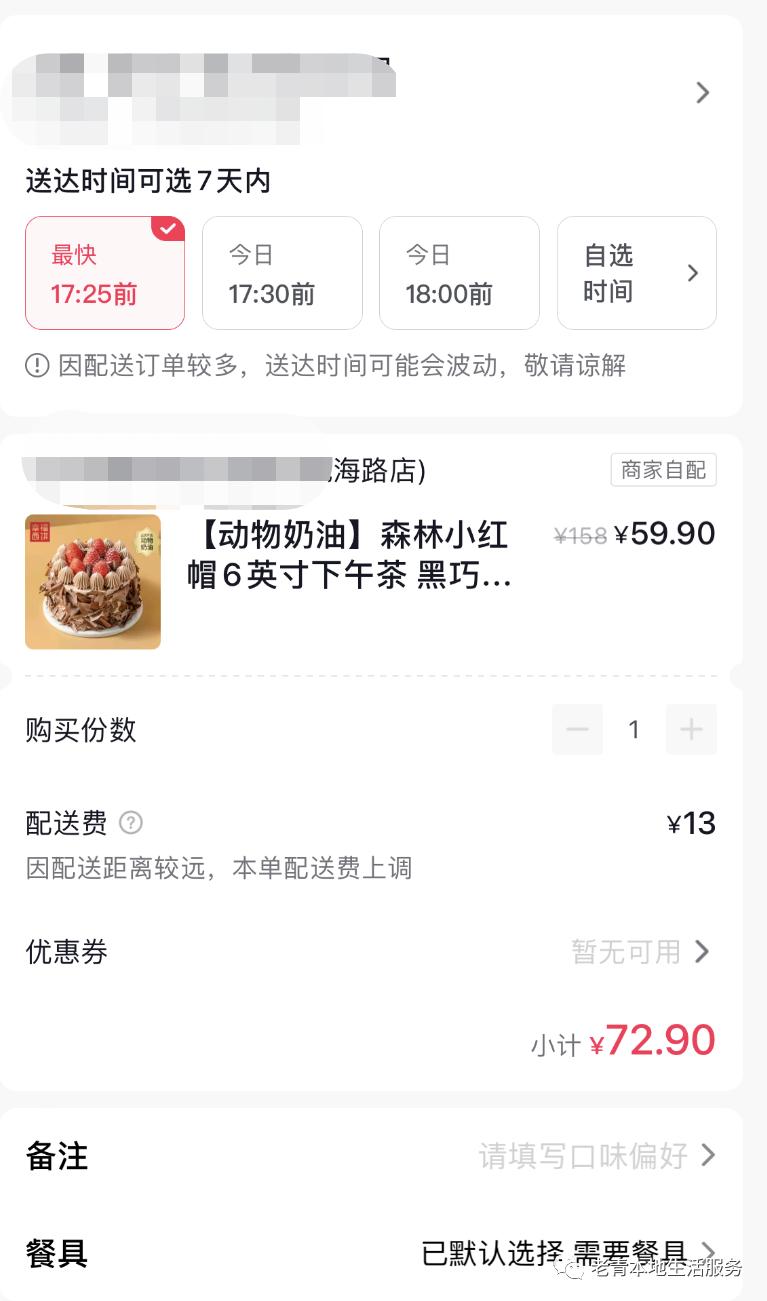The width and height of the screenshot is (767, 1301).
Task: Expand address details via the top chevron
Action: point(702,92)
